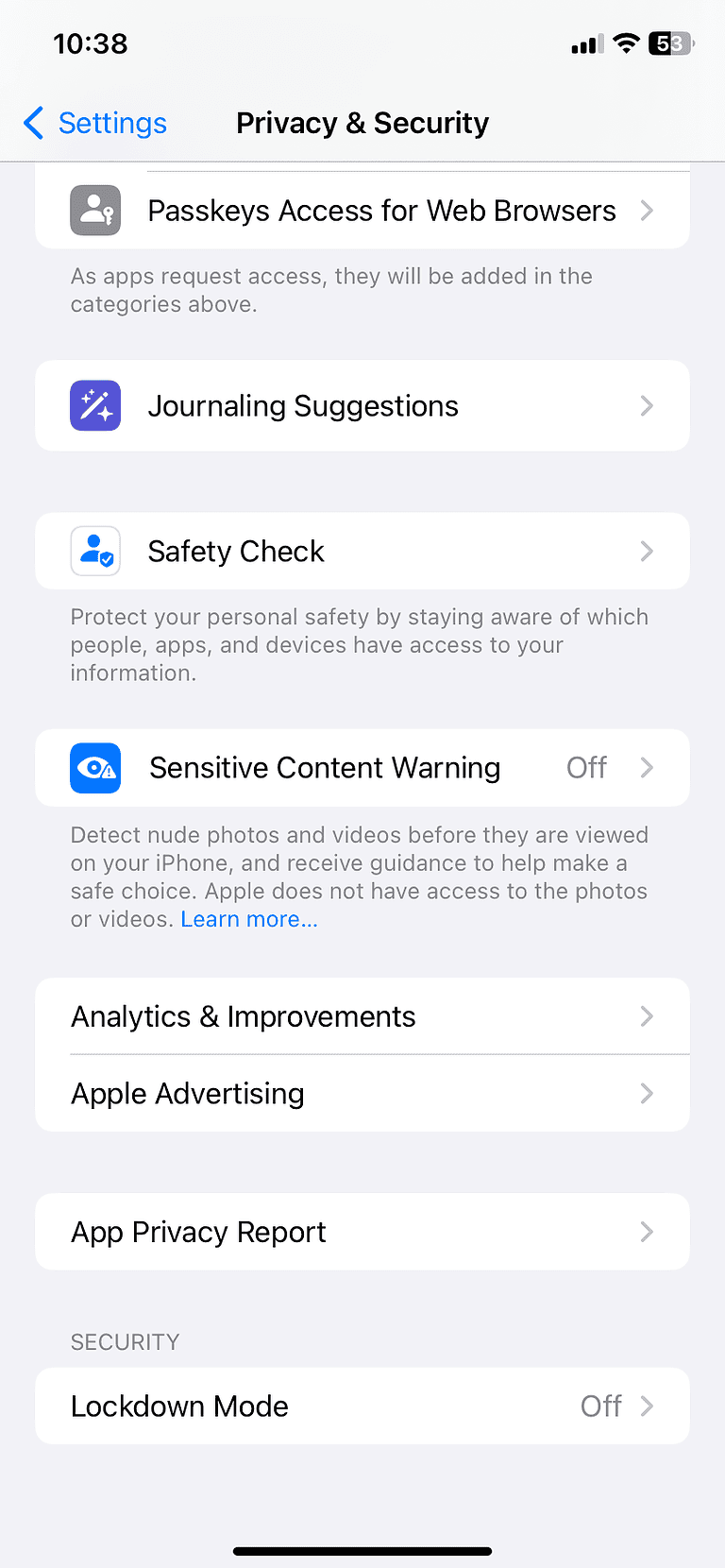Open Lockdown Mode using its chevron

[x=647, y=1406]
